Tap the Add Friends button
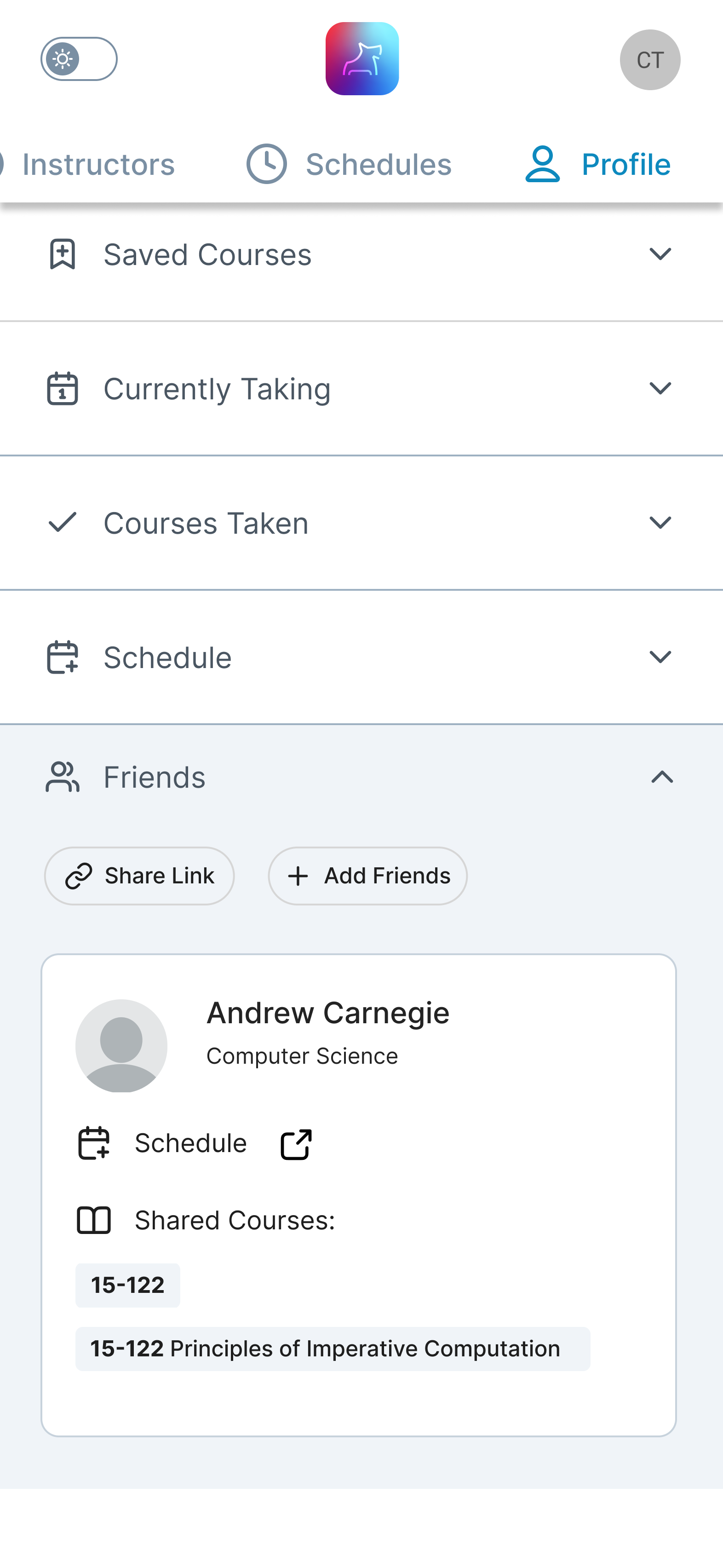The width and height of the screenshot is (723, 1568). (367, 876)
